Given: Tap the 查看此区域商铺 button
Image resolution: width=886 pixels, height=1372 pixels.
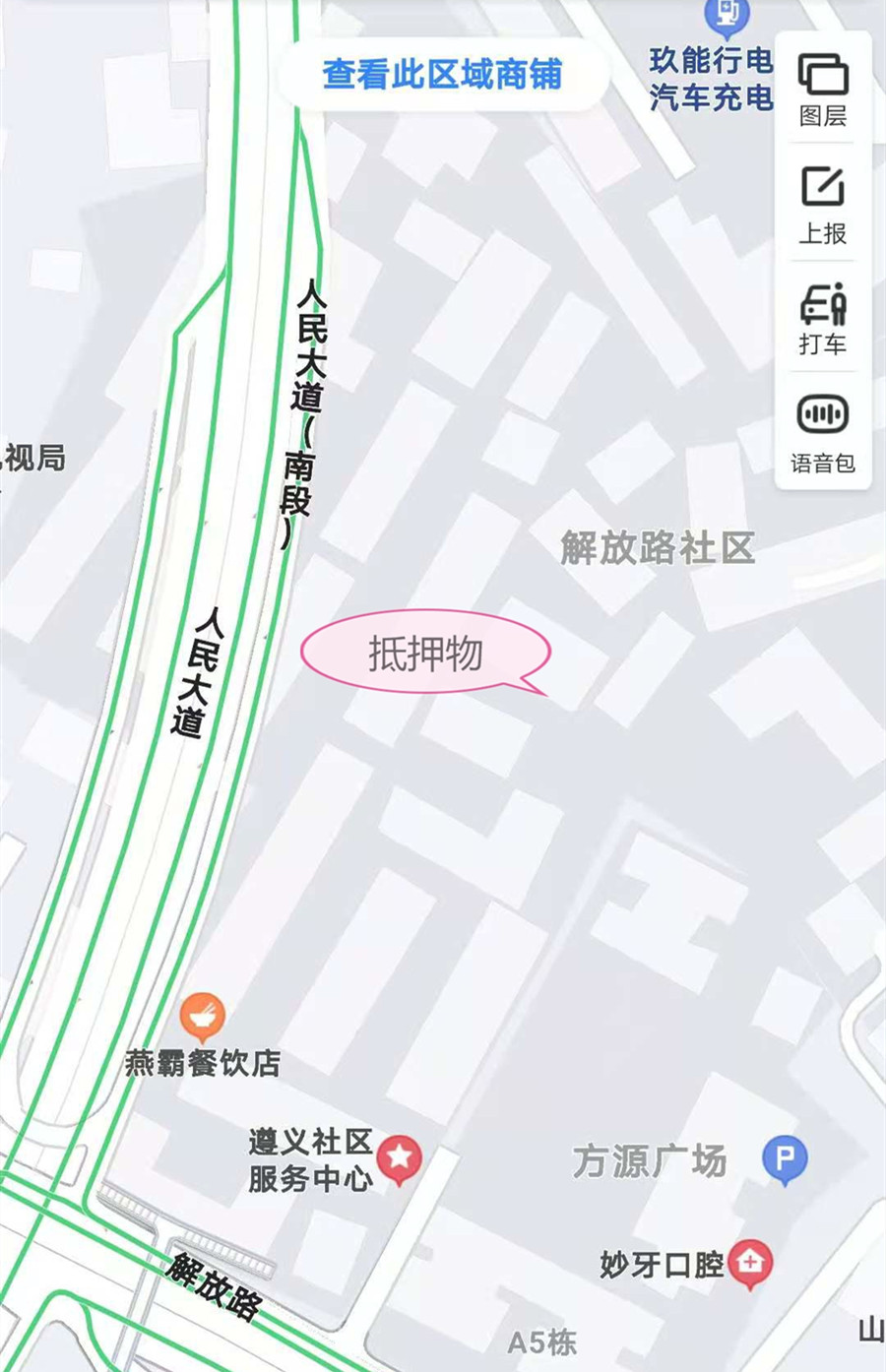Looking at the screenshot, I should [442, 75].
